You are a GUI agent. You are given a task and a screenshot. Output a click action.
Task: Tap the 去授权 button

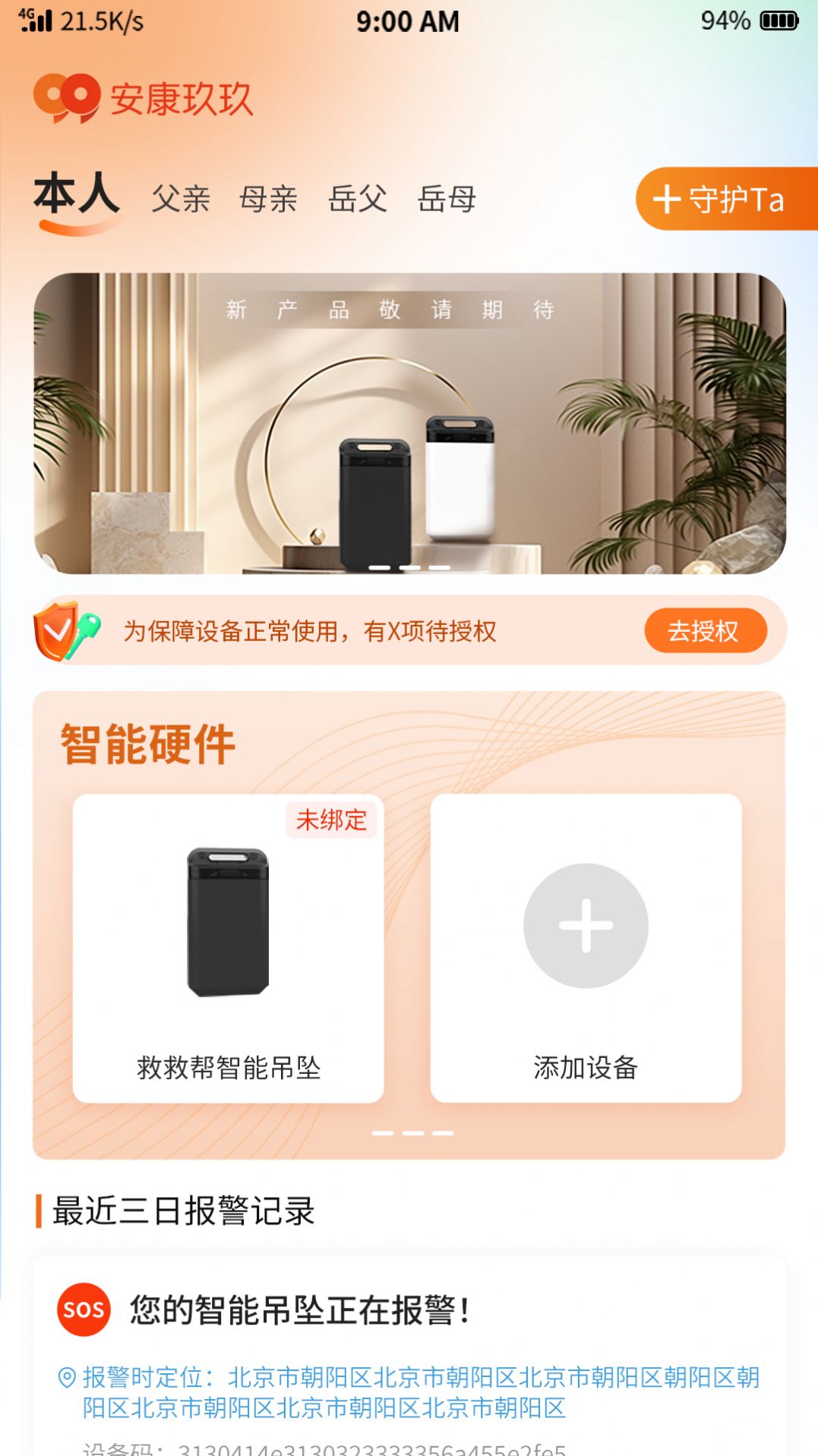click(705, 630)
